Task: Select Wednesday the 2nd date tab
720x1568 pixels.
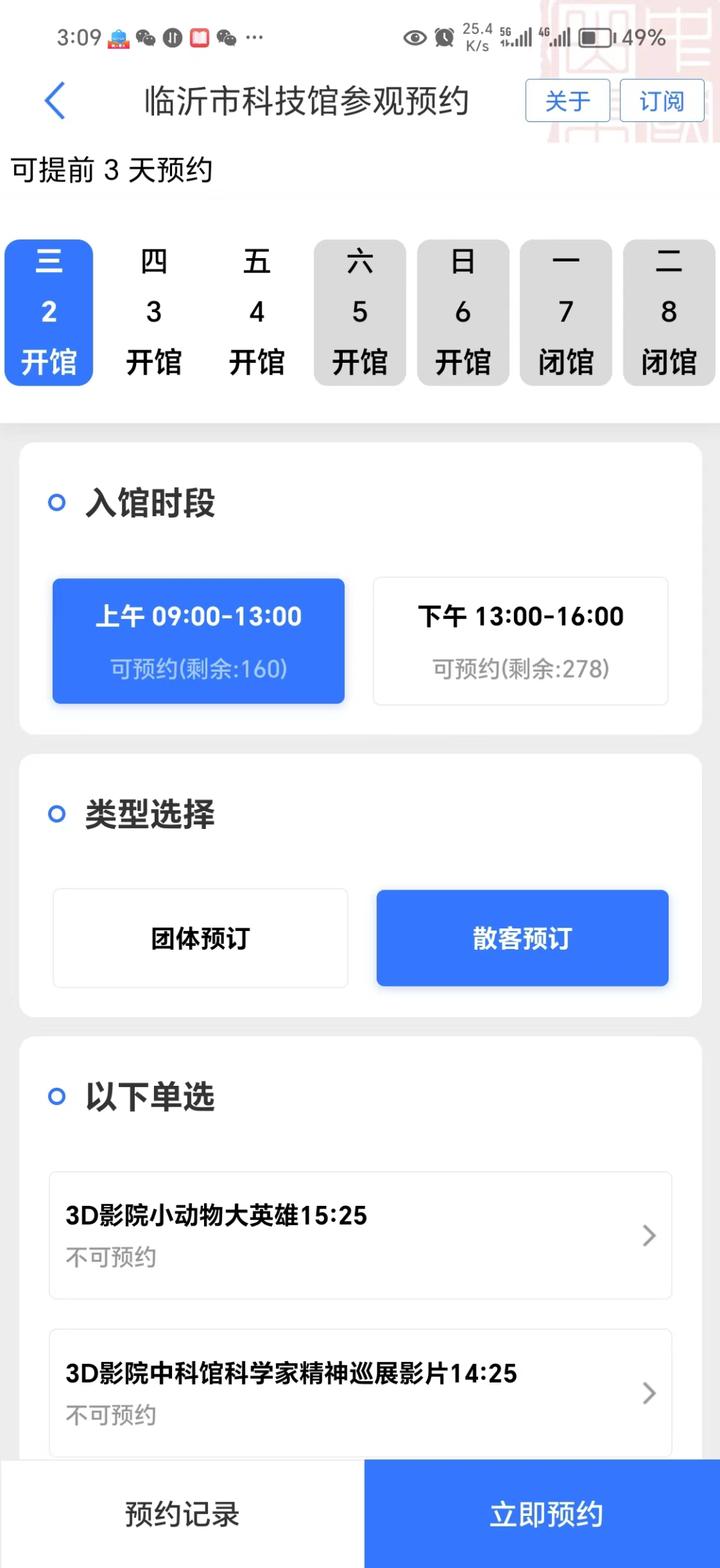Action: [x=49, y=312]
